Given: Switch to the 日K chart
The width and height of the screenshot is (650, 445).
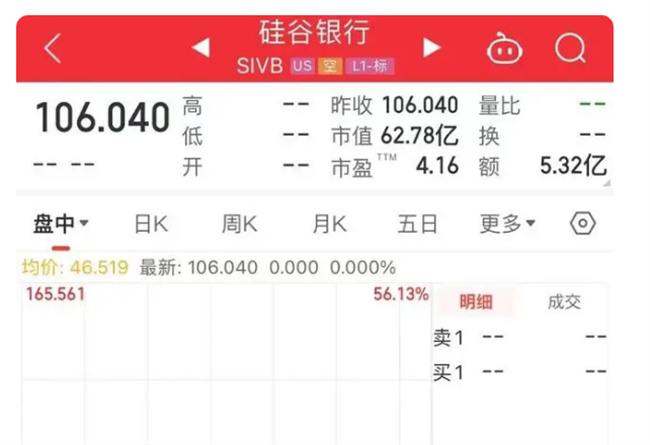Looking at the screenshot, I should point(151,223).
